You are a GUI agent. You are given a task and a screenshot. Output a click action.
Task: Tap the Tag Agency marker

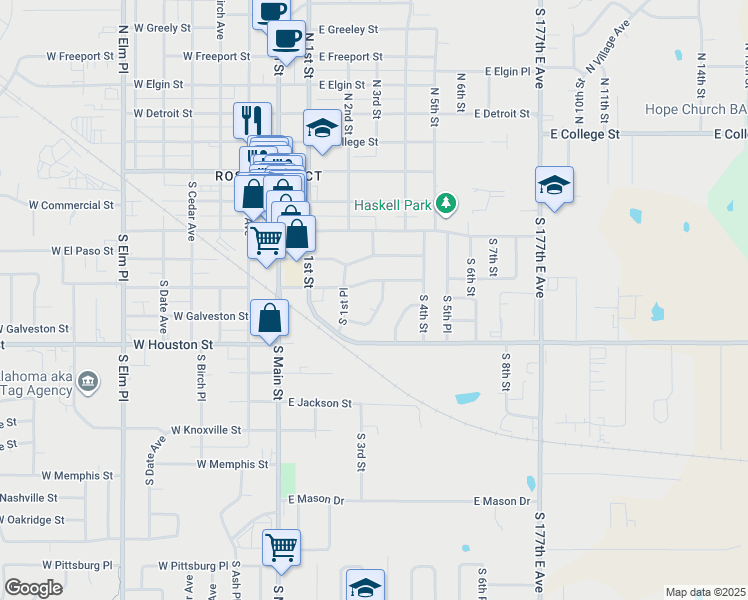[x=88, y=381]
